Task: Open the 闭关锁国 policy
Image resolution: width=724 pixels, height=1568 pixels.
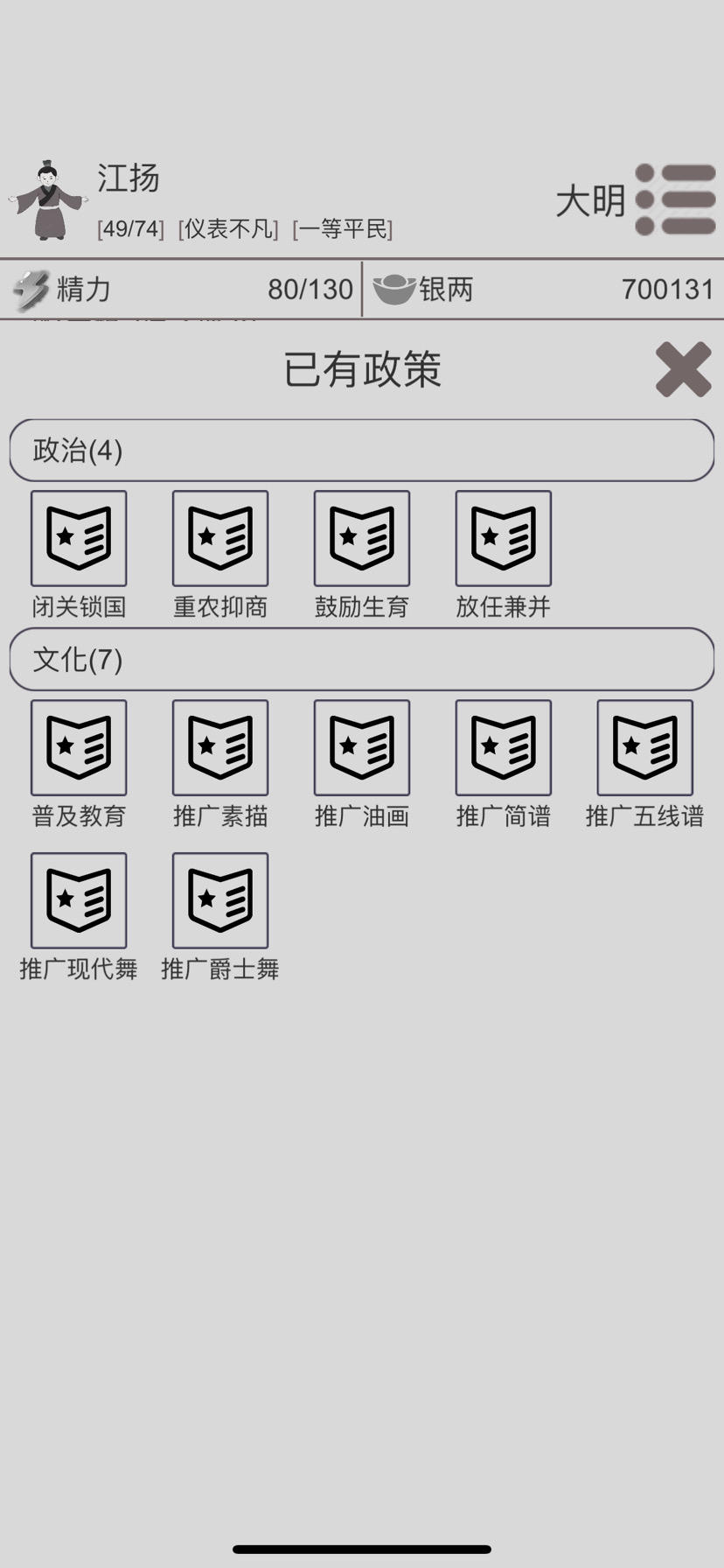Action: [x=79, y=538]
